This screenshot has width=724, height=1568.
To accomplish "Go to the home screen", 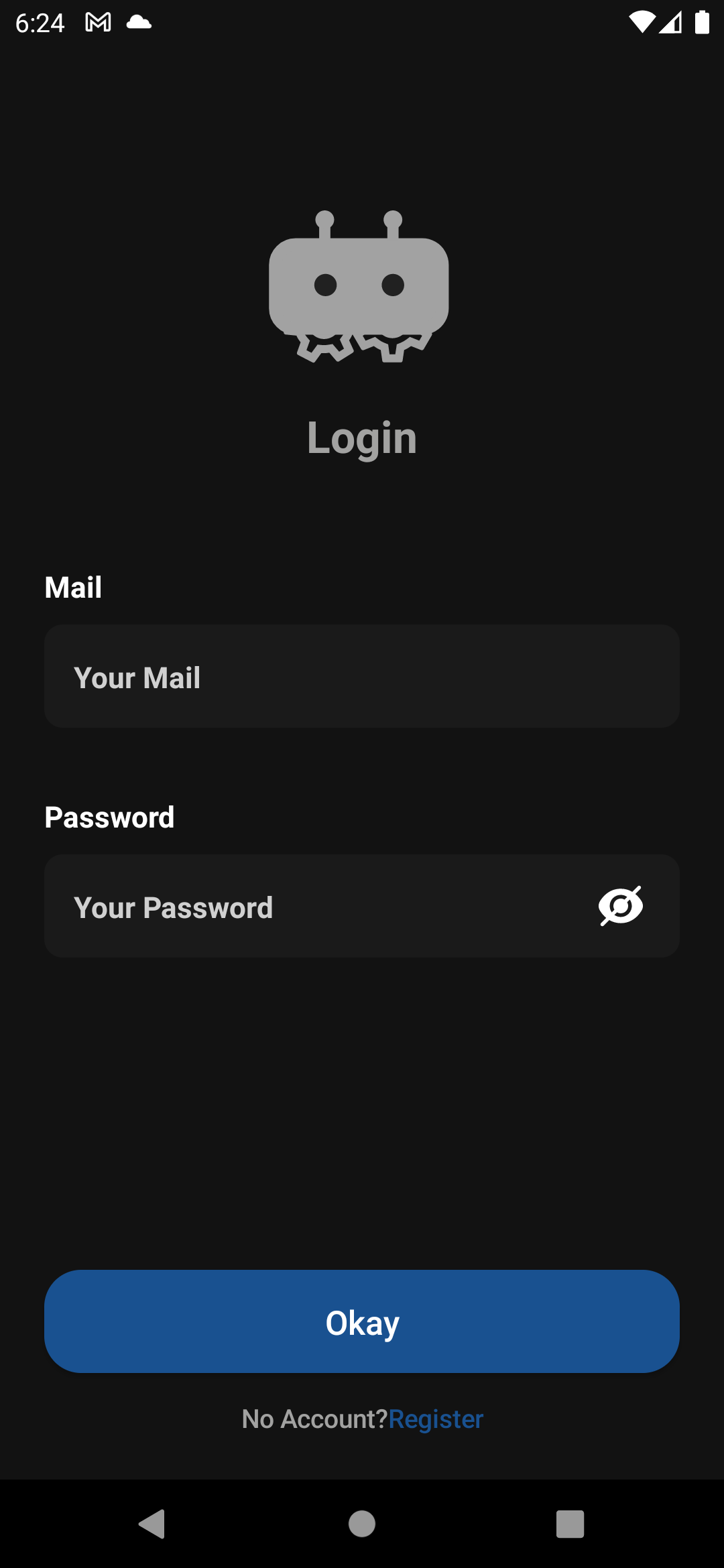I will pyautogui.click(x=362, y=1524).
